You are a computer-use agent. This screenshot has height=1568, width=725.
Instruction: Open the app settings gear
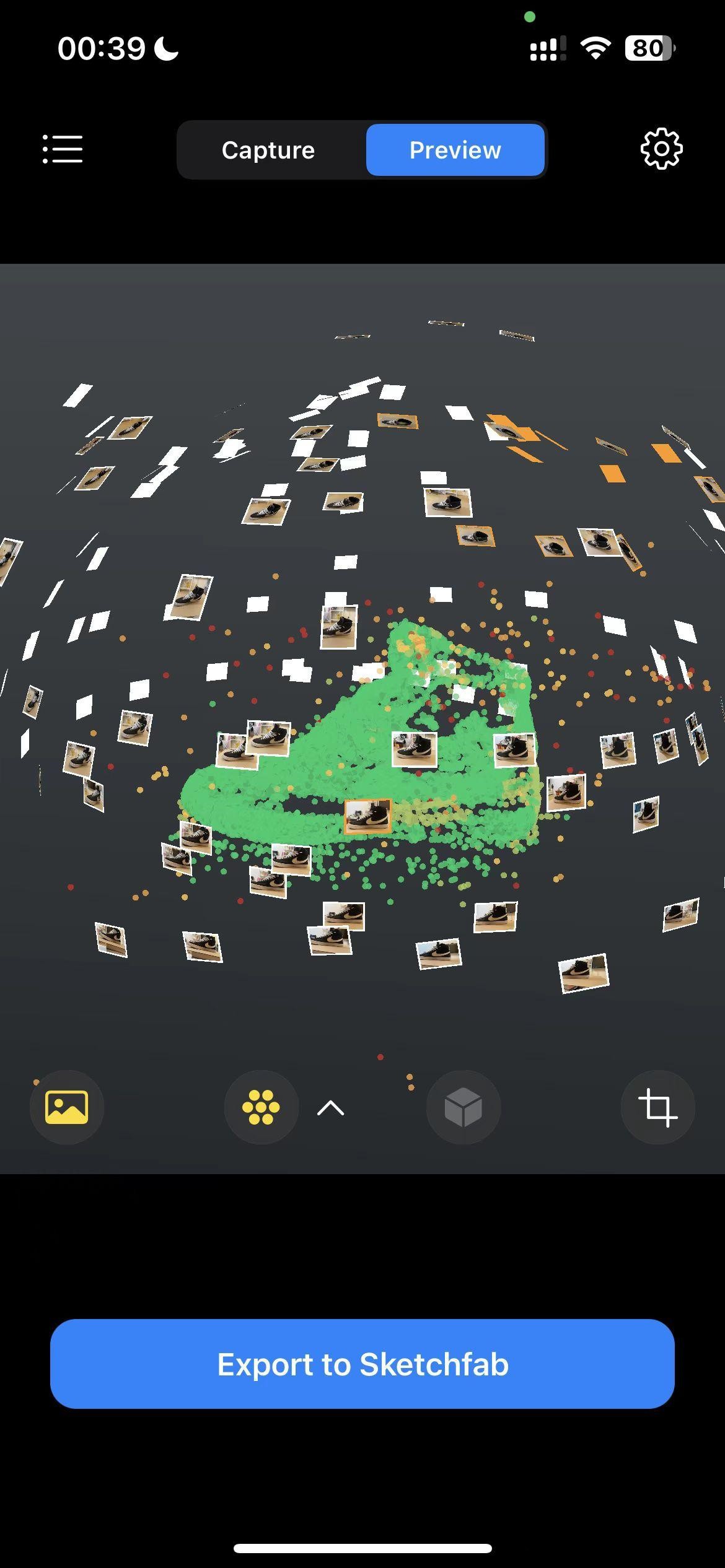662,149
